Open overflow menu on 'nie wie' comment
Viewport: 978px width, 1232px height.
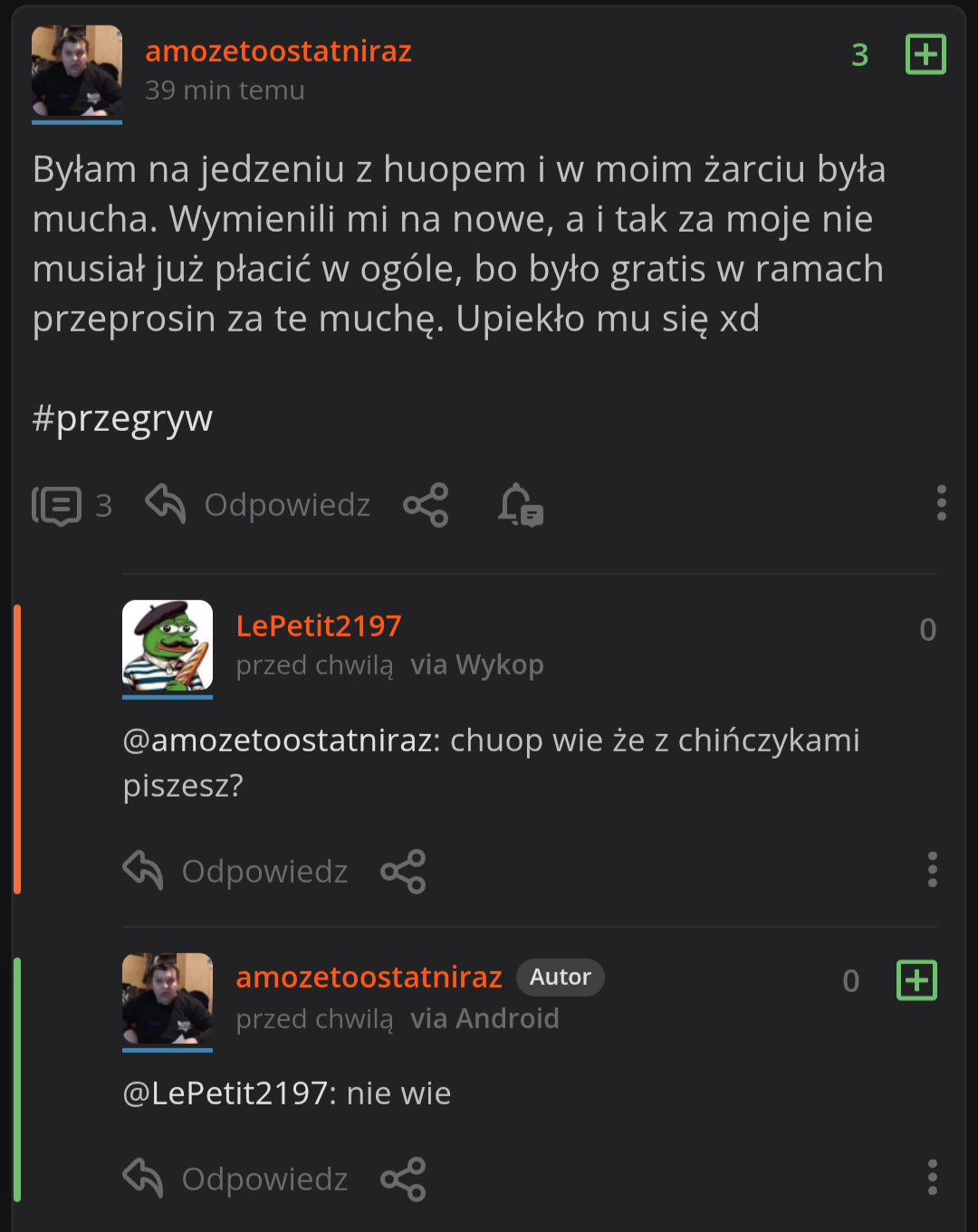[x=932, y=1177]
